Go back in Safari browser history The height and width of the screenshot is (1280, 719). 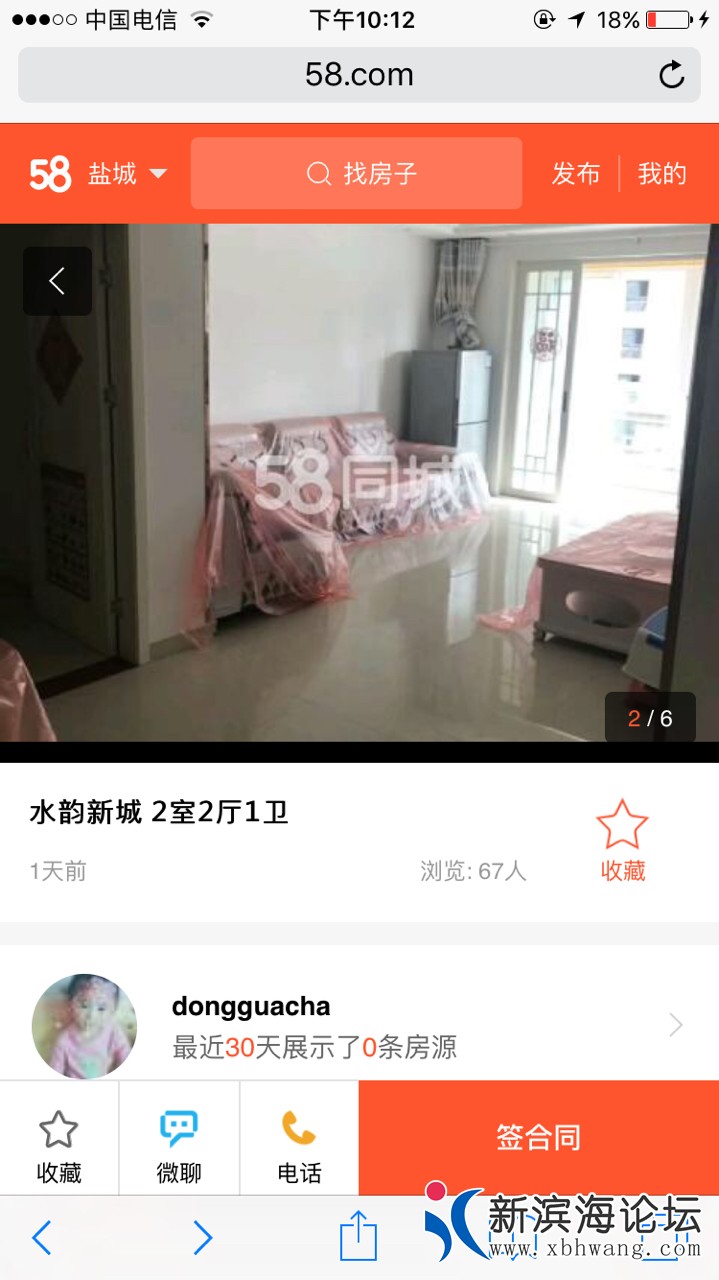tap(41, 1238)
